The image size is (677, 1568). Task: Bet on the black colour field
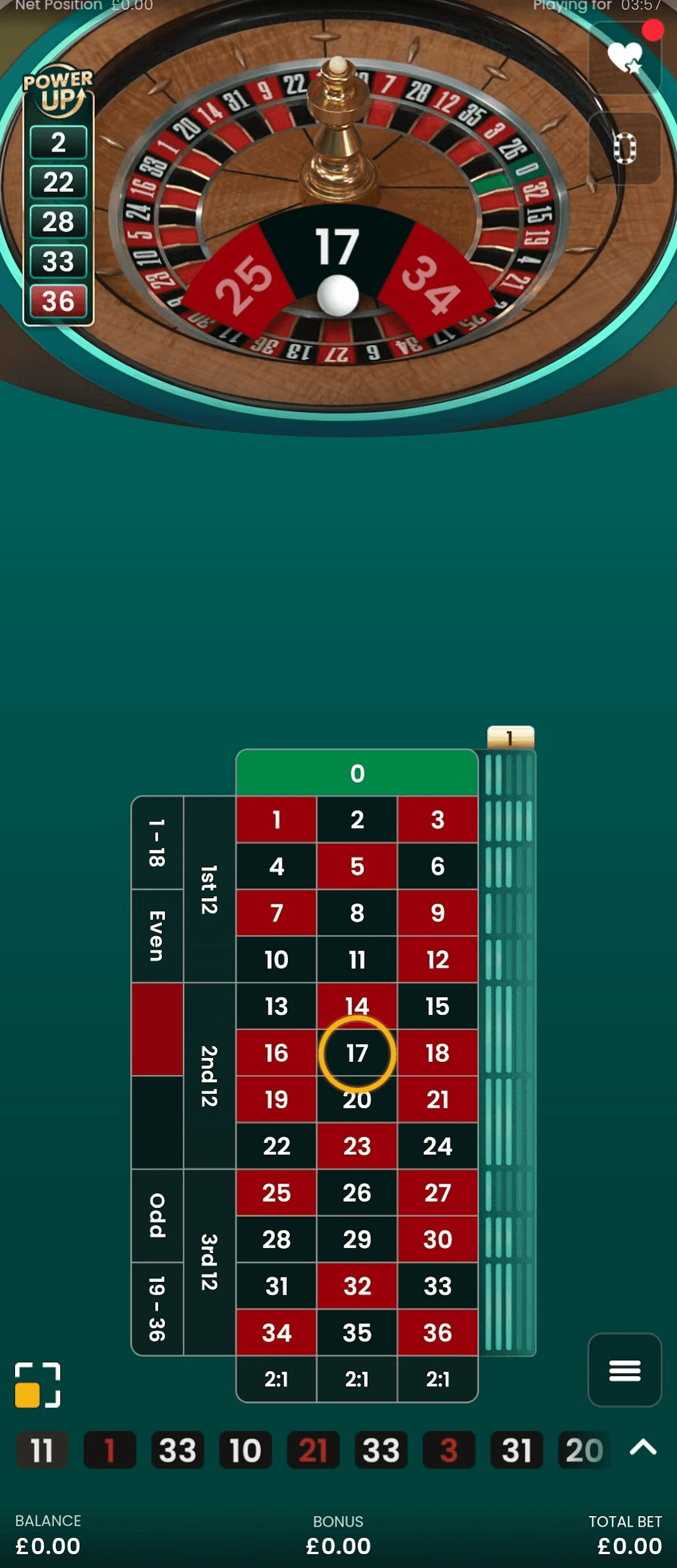point(157,1122)
